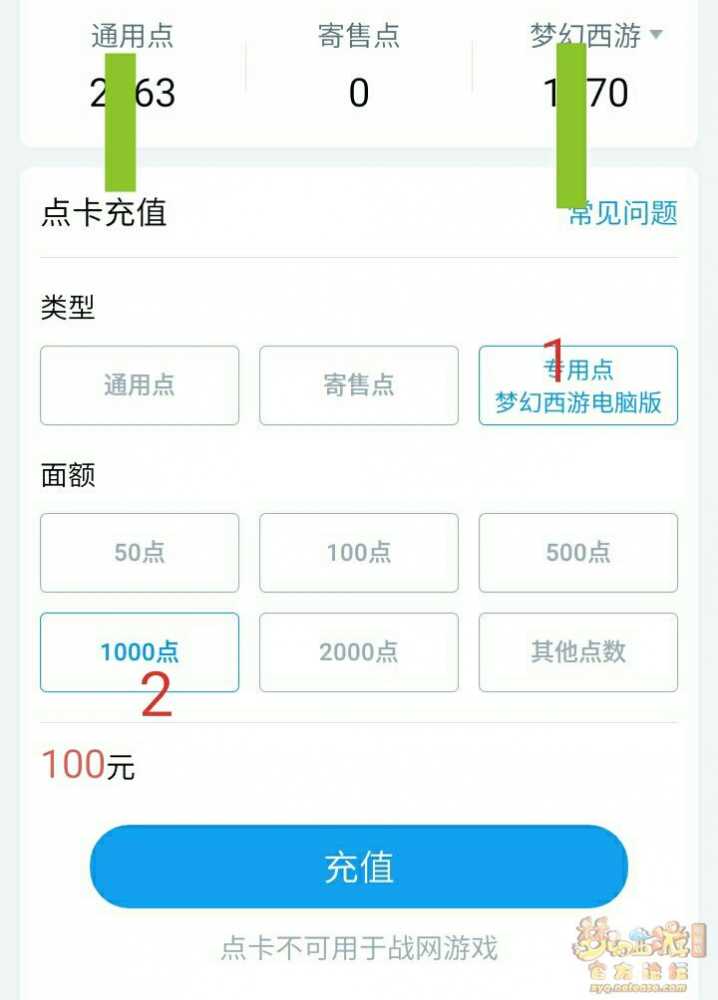Select the 通用点 type option

click(x=139, y=385)
